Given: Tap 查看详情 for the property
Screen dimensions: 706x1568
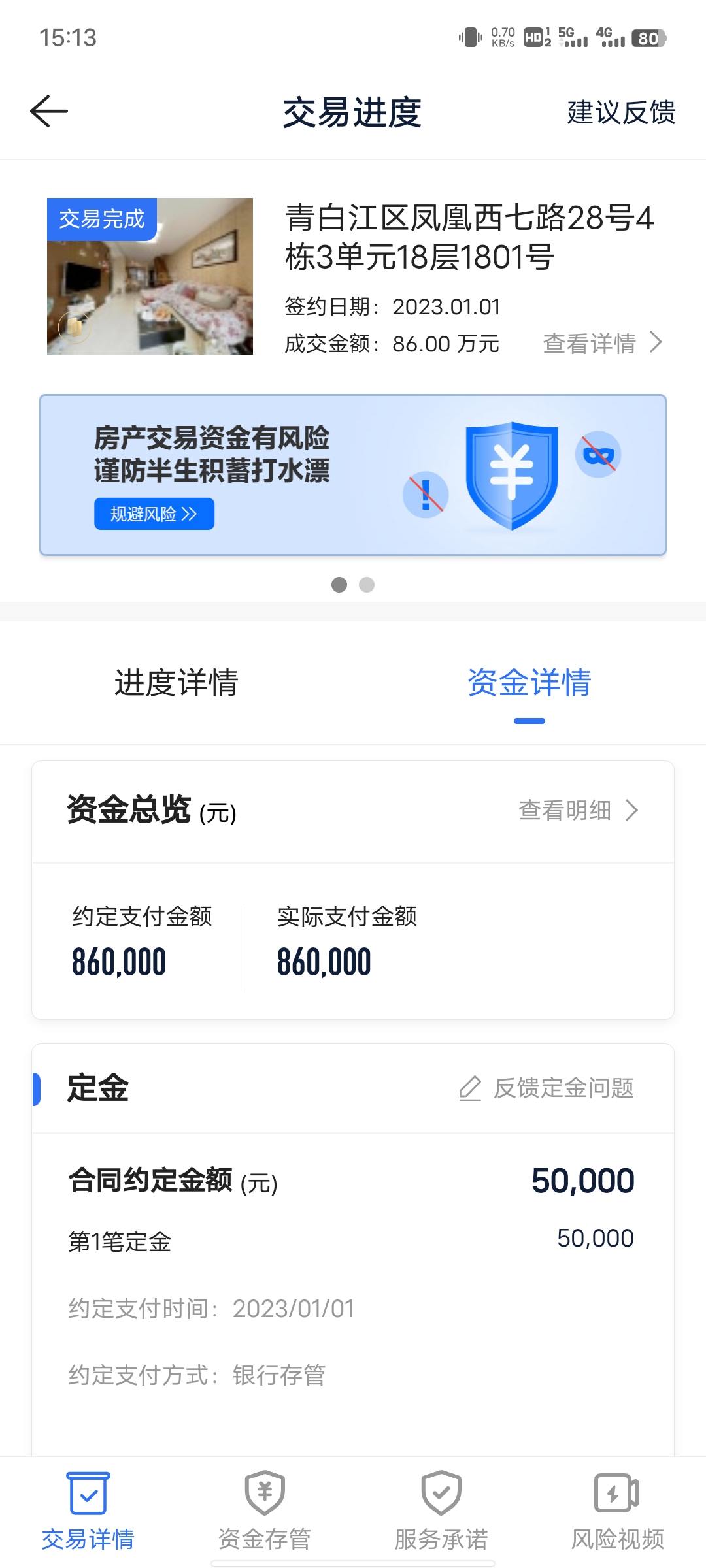Looking at the screenshot, I should point(603,343).
